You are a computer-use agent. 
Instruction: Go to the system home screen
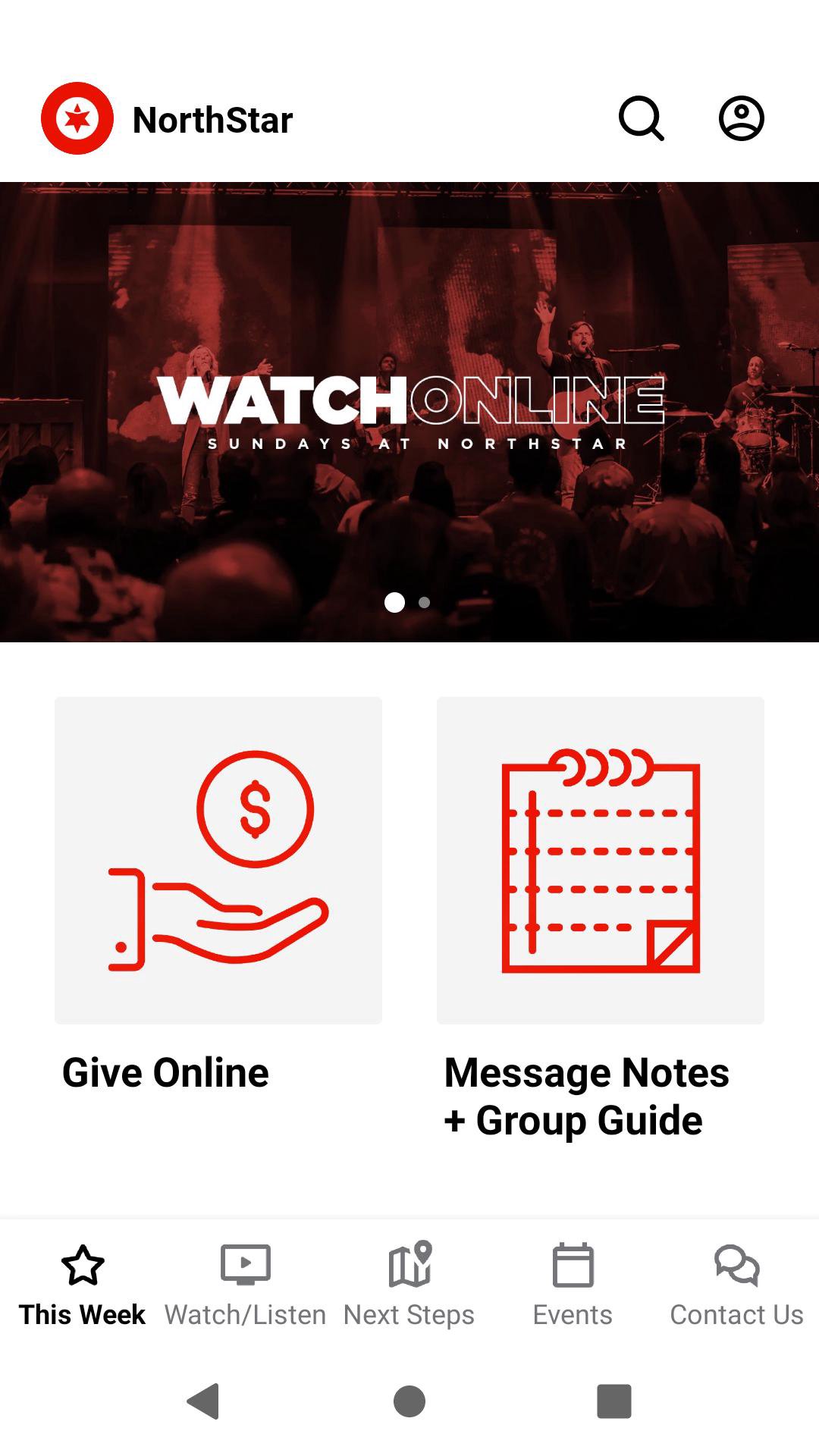[x=409, y=1401]
